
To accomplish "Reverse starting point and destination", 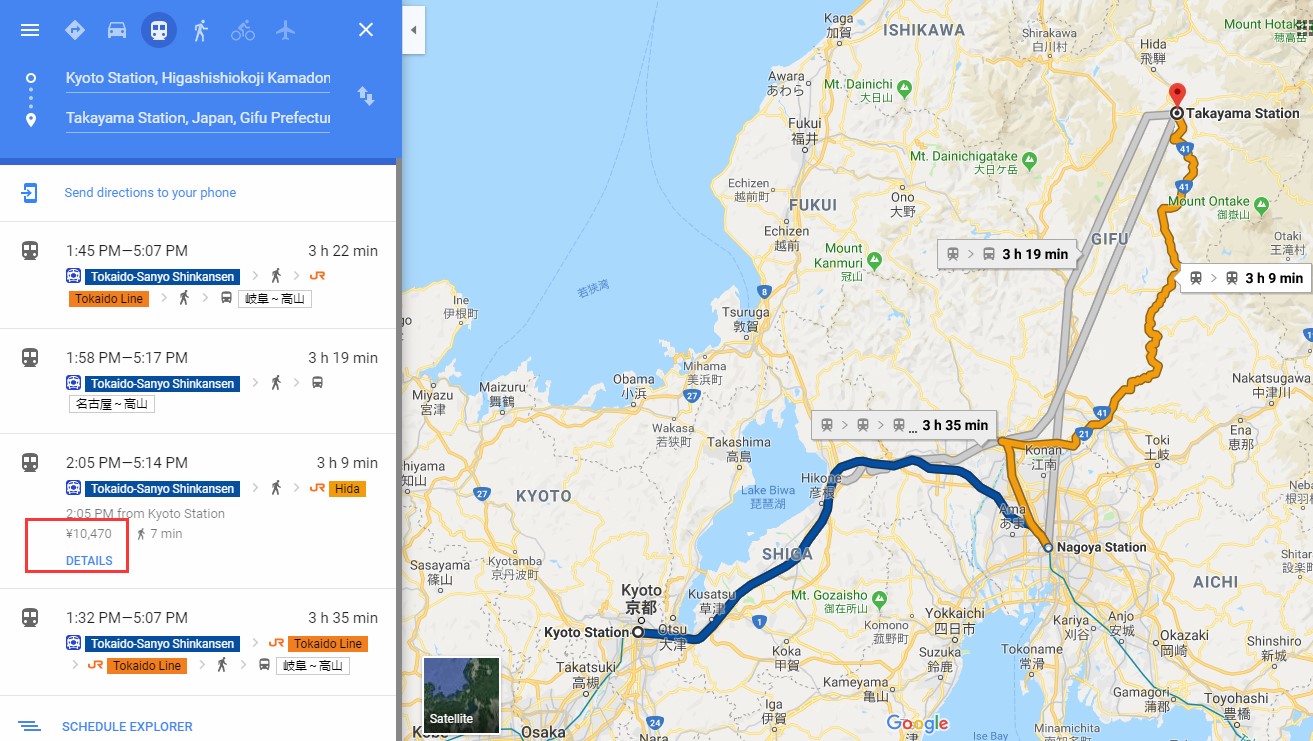I will [x=366, y=97].
